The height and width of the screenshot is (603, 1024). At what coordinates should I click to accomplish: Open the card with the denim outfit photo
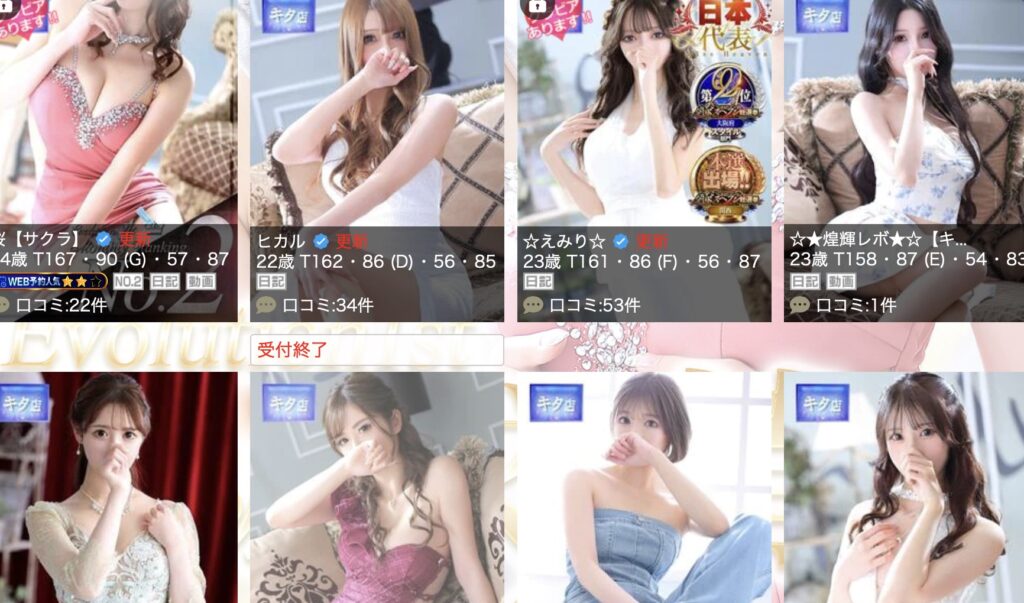click(x=644, y=488)
